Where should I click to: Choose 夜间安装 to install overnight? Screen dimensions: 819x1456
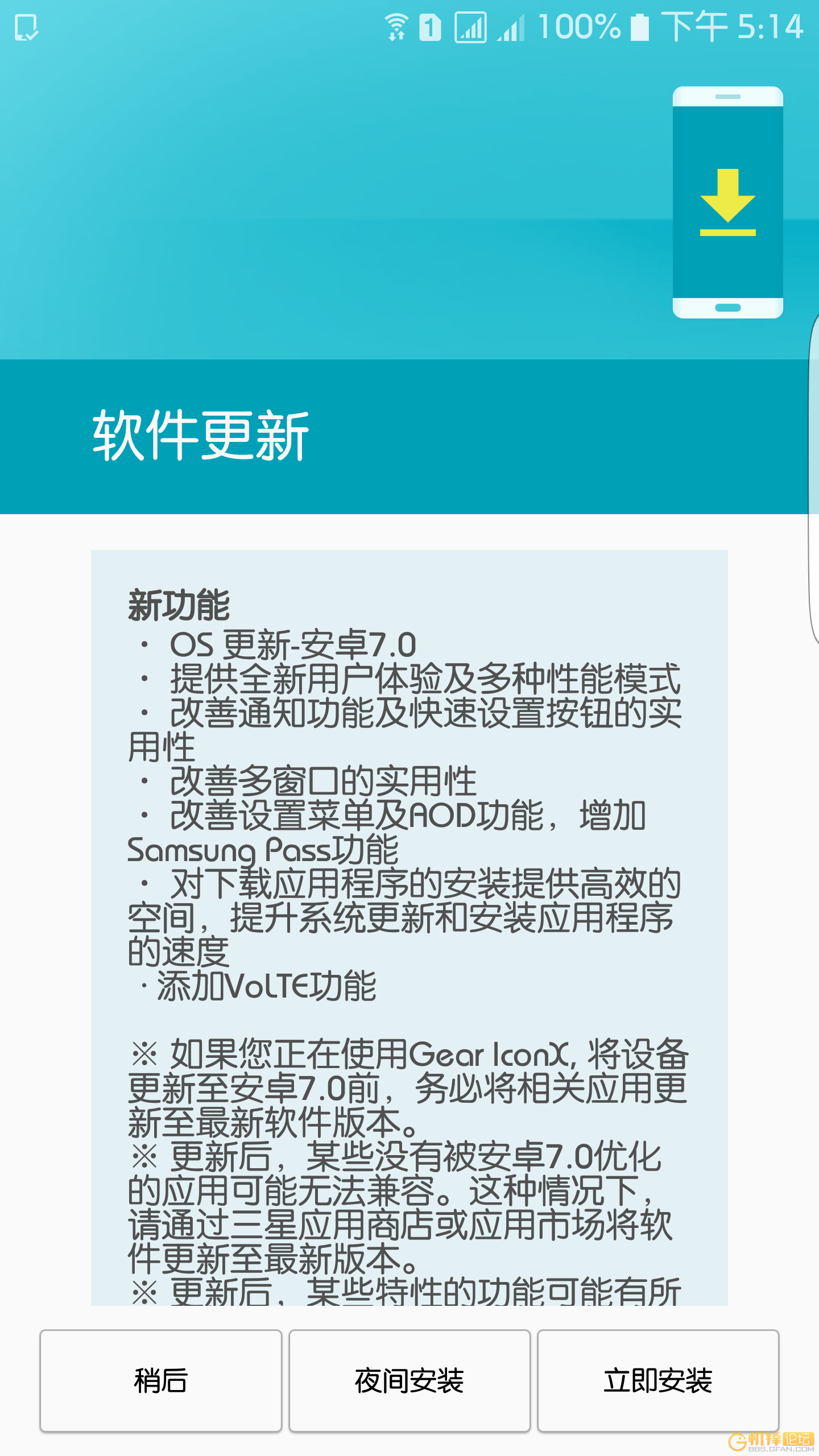point(409,1380)
